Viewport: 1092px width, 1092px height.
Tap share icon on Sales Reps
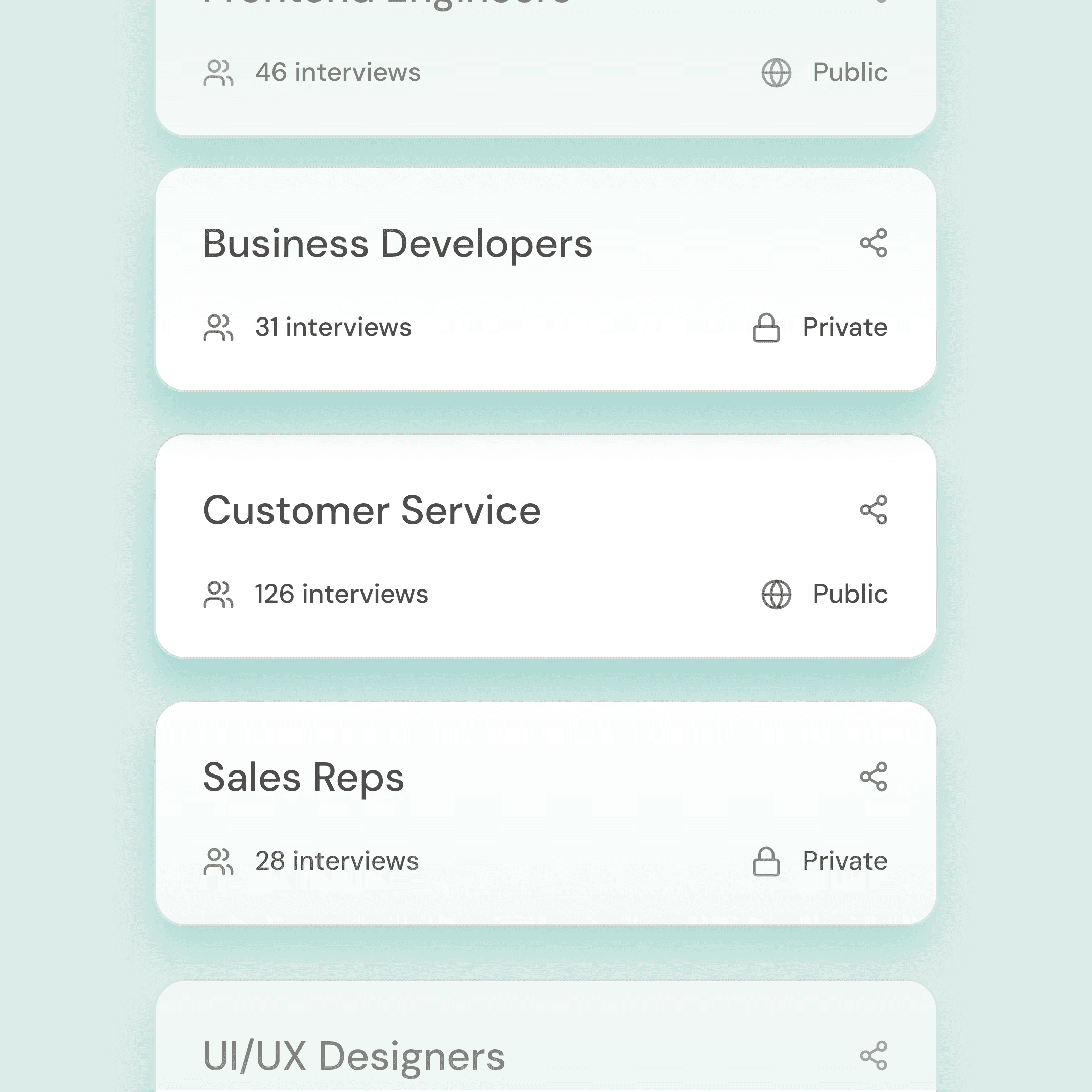pos(873,777)
